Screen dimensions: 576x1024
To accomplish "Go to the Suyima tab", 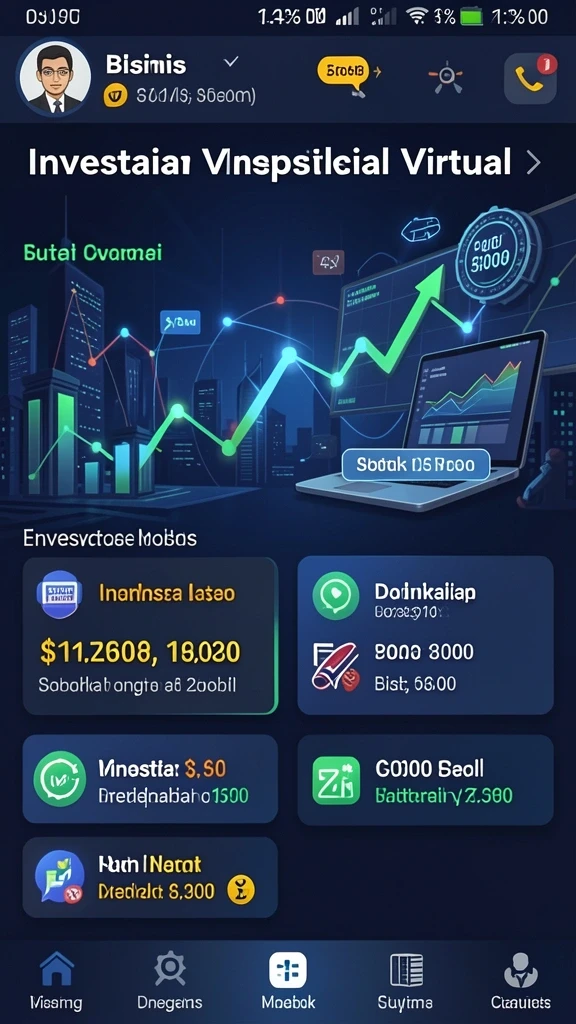I will [405, 980].
